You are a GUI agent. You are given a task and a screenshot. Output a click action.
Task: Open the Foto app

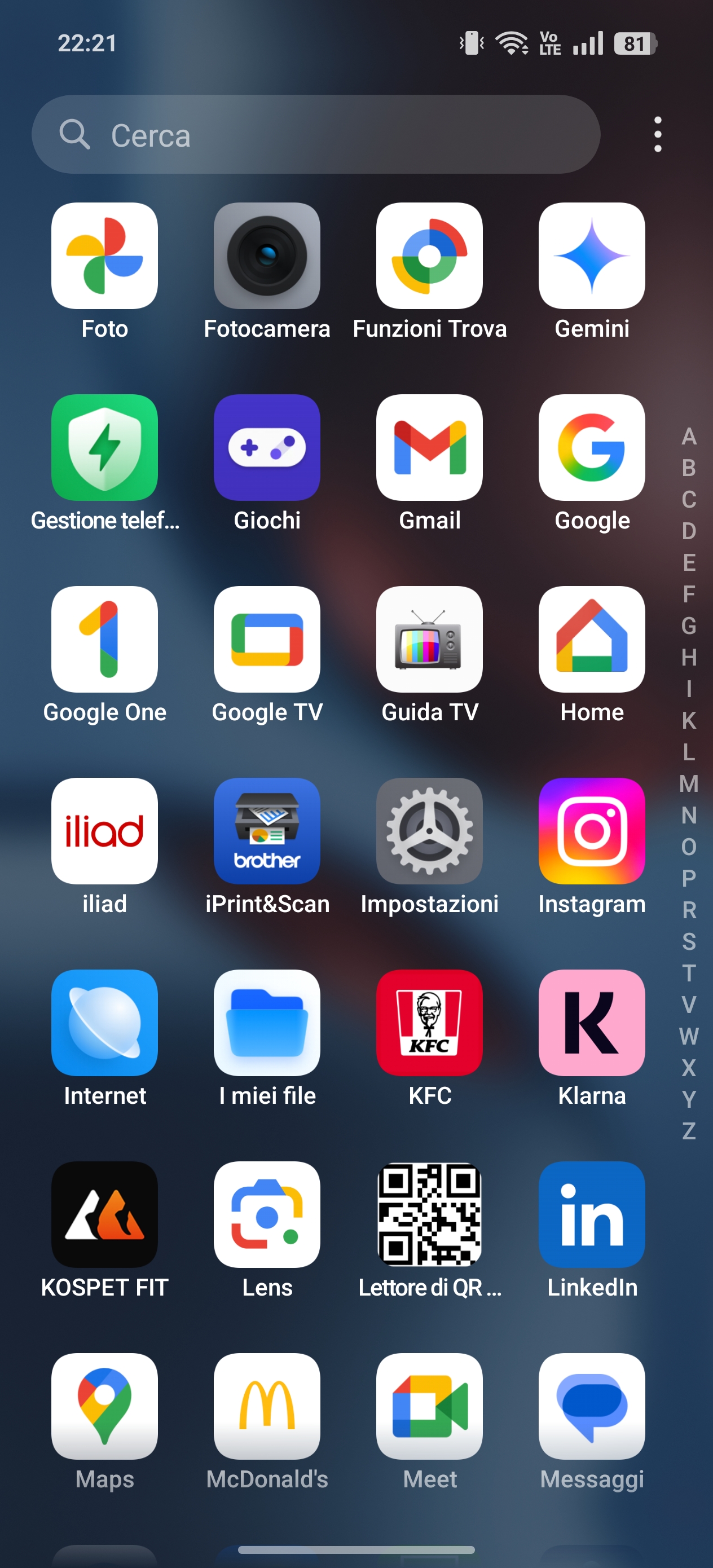pyautogui.click(x=105, y=256)
